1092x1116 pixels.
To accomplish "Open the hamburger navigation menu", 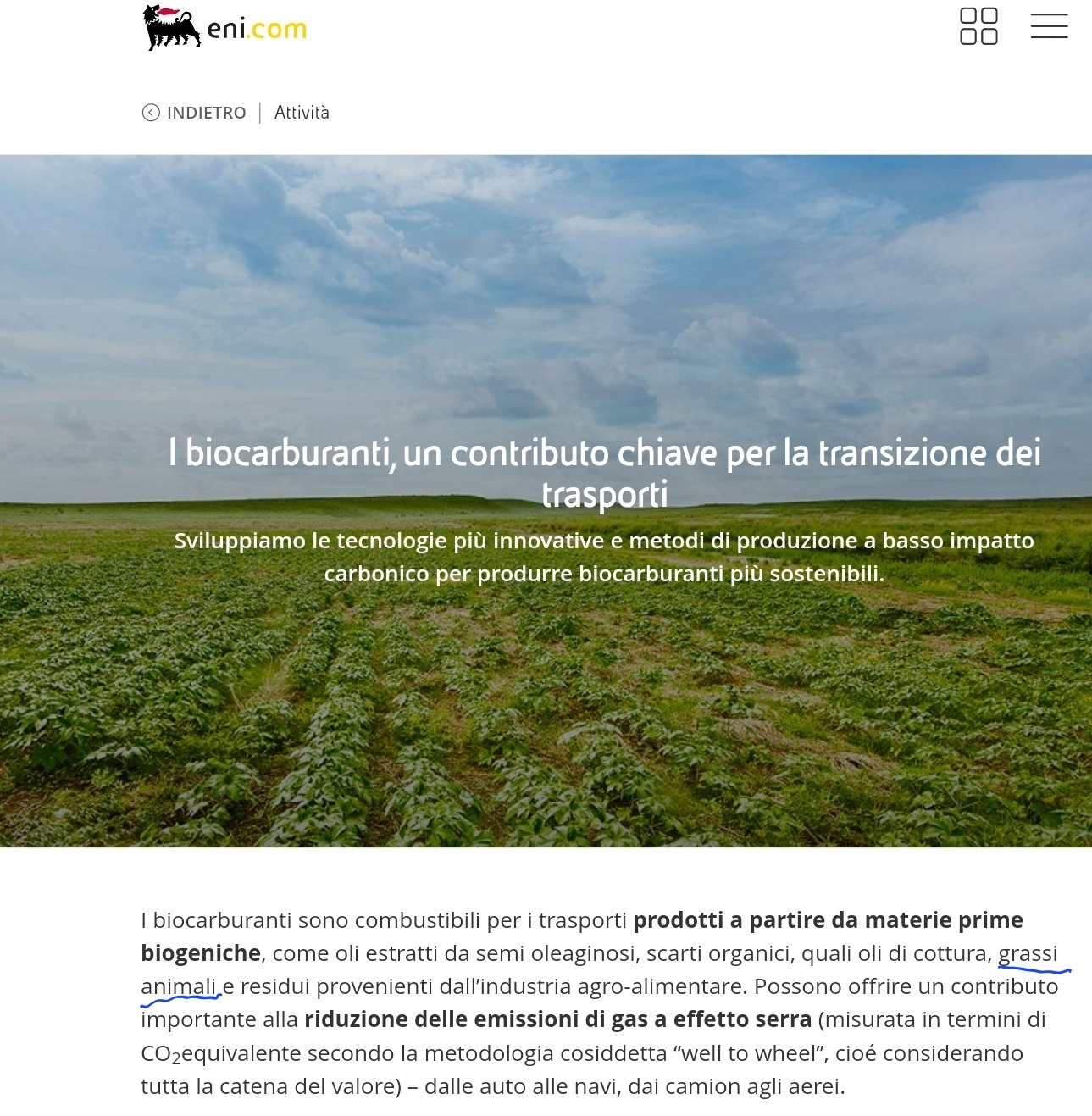I will coord(1049,26).
